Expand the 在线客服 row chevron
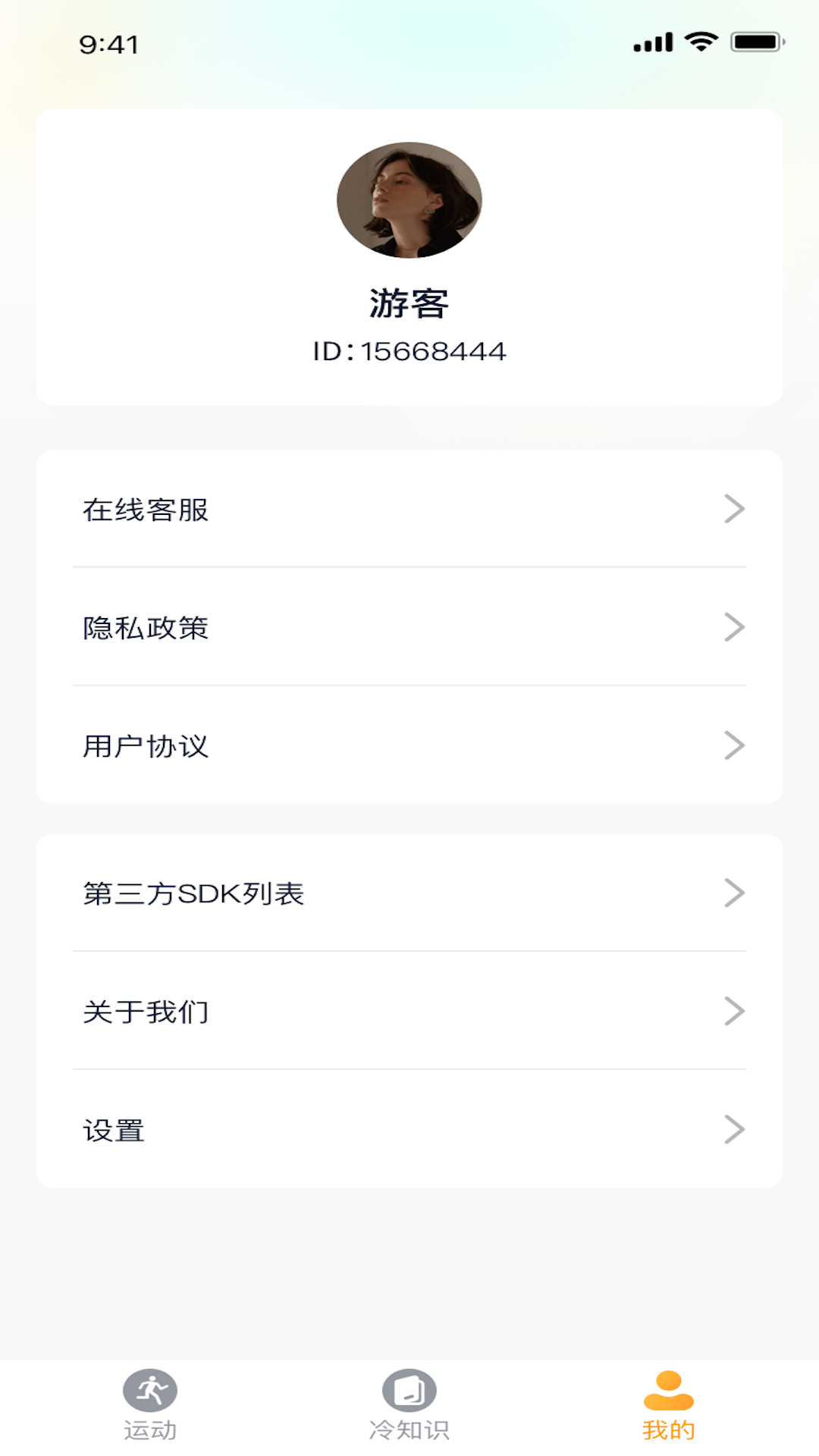 click(x=733, y=509)
